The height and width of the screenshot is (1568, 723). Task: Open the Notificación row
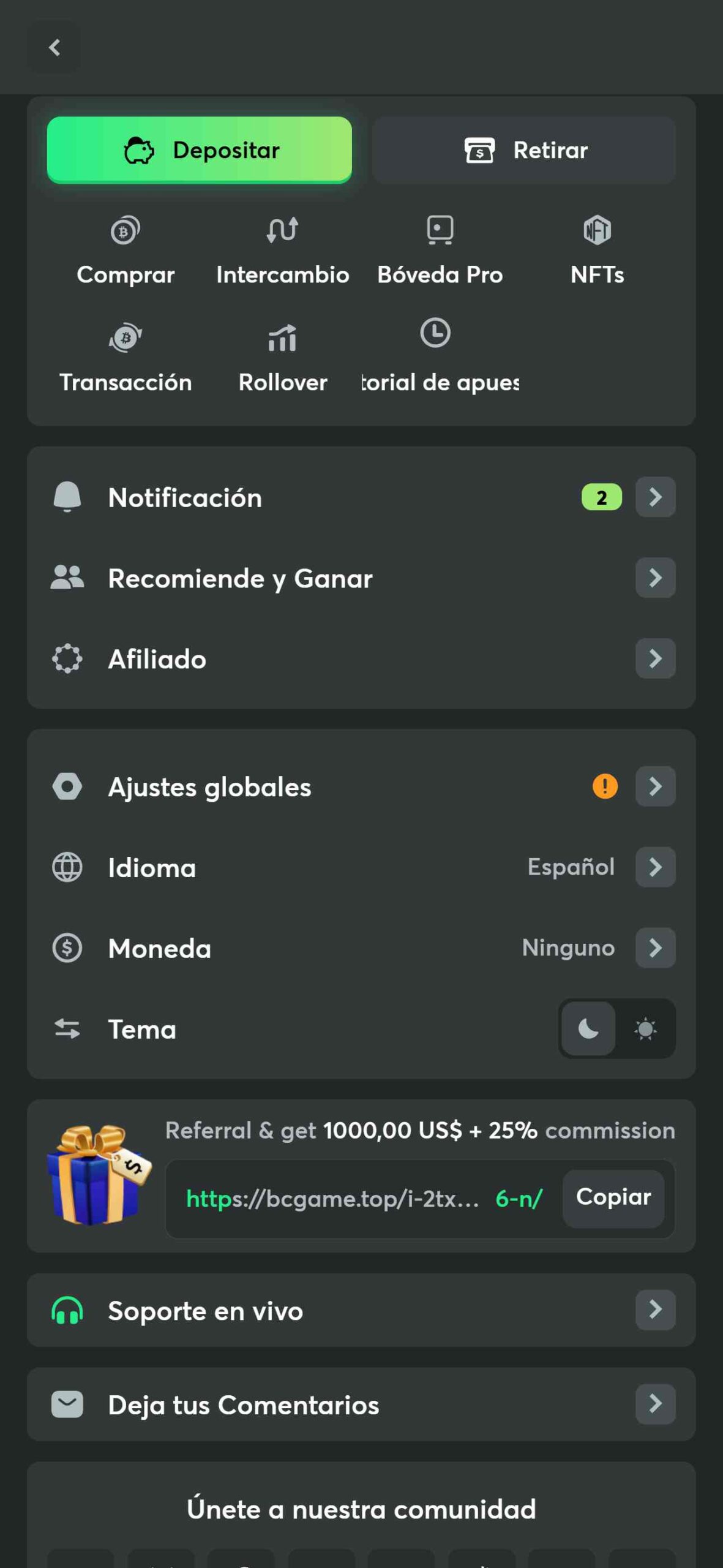pos(361,497)
